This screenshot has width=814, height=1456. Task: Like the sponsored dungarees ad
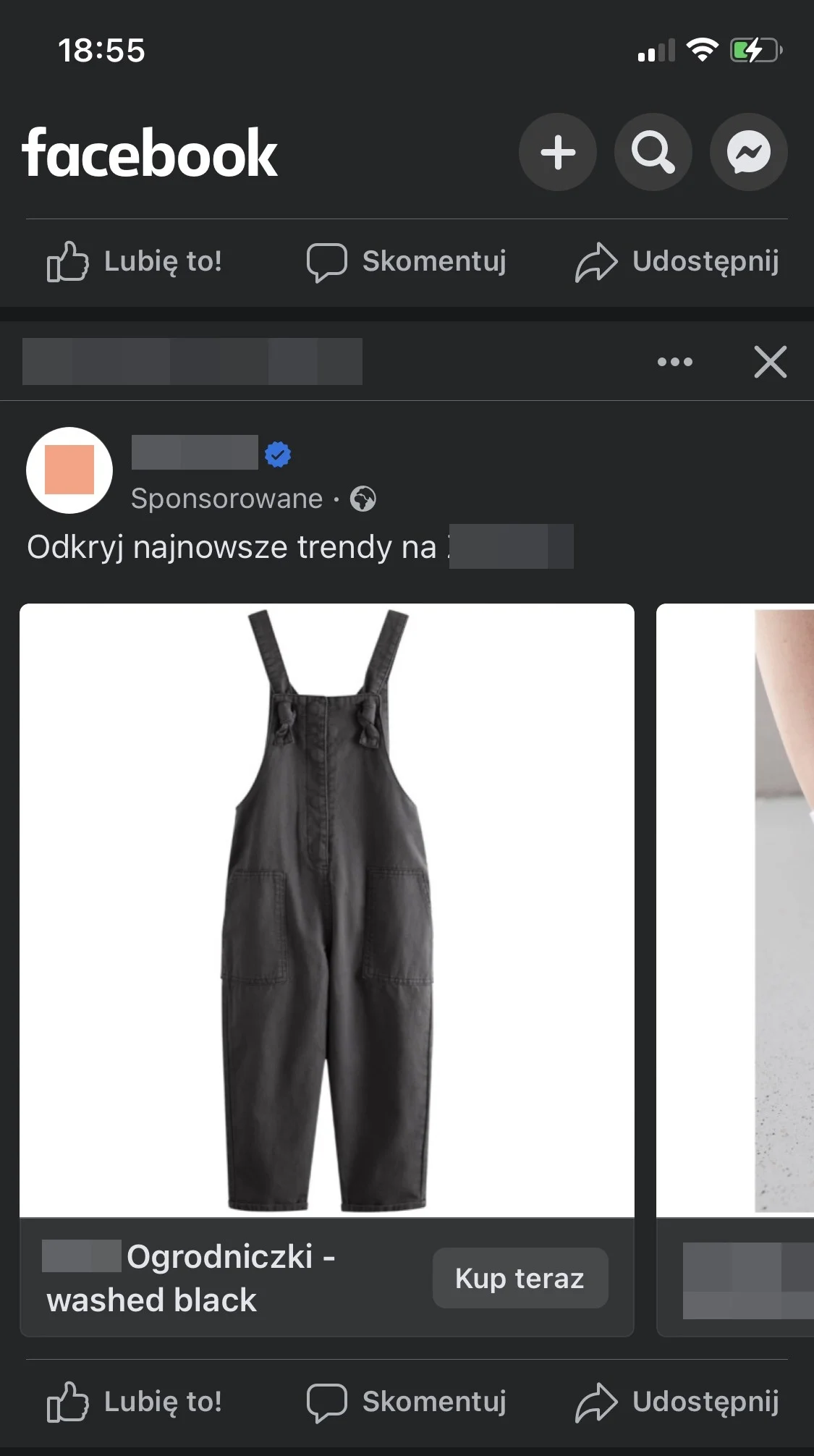point(135,1402)
